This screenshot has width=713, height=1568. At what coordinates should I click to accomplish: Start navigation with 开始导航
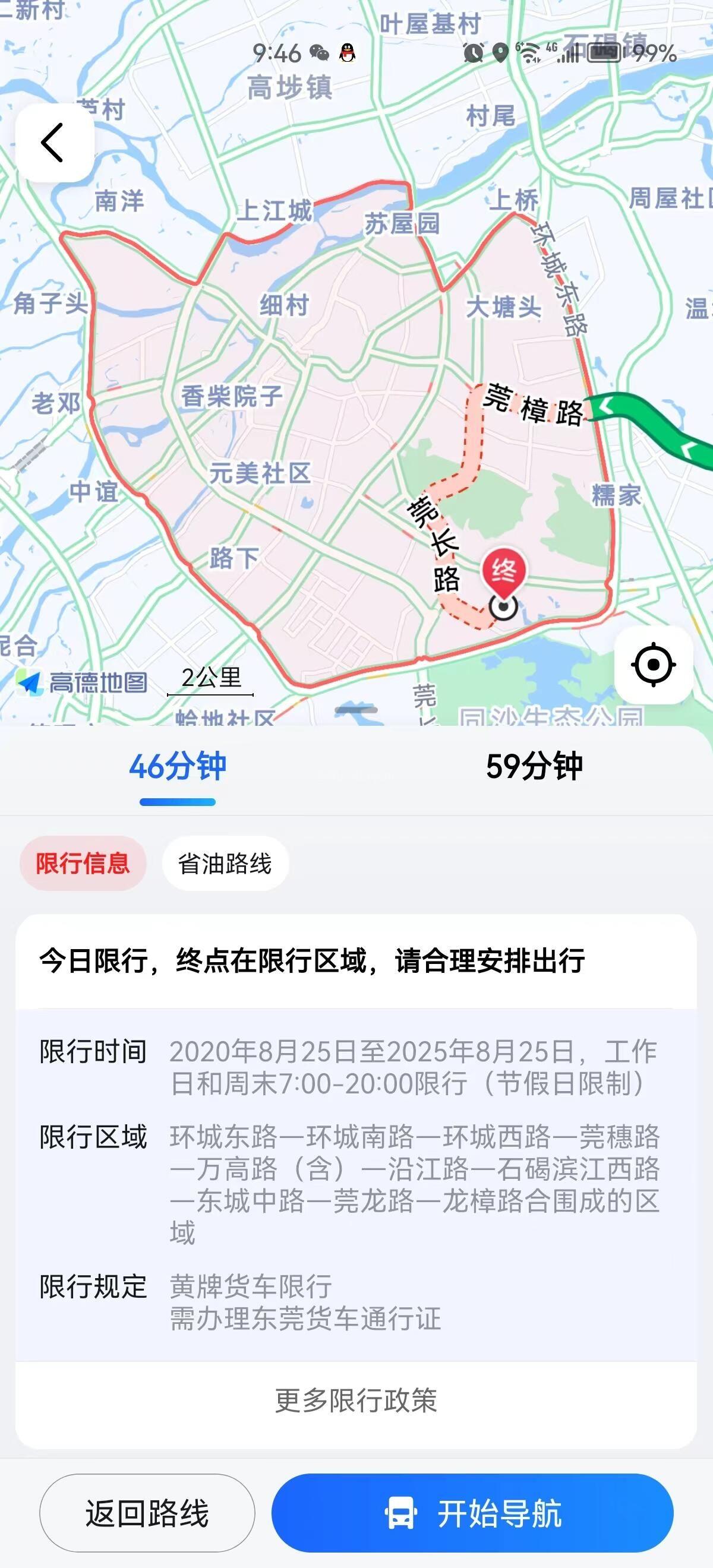[472, 1513]
